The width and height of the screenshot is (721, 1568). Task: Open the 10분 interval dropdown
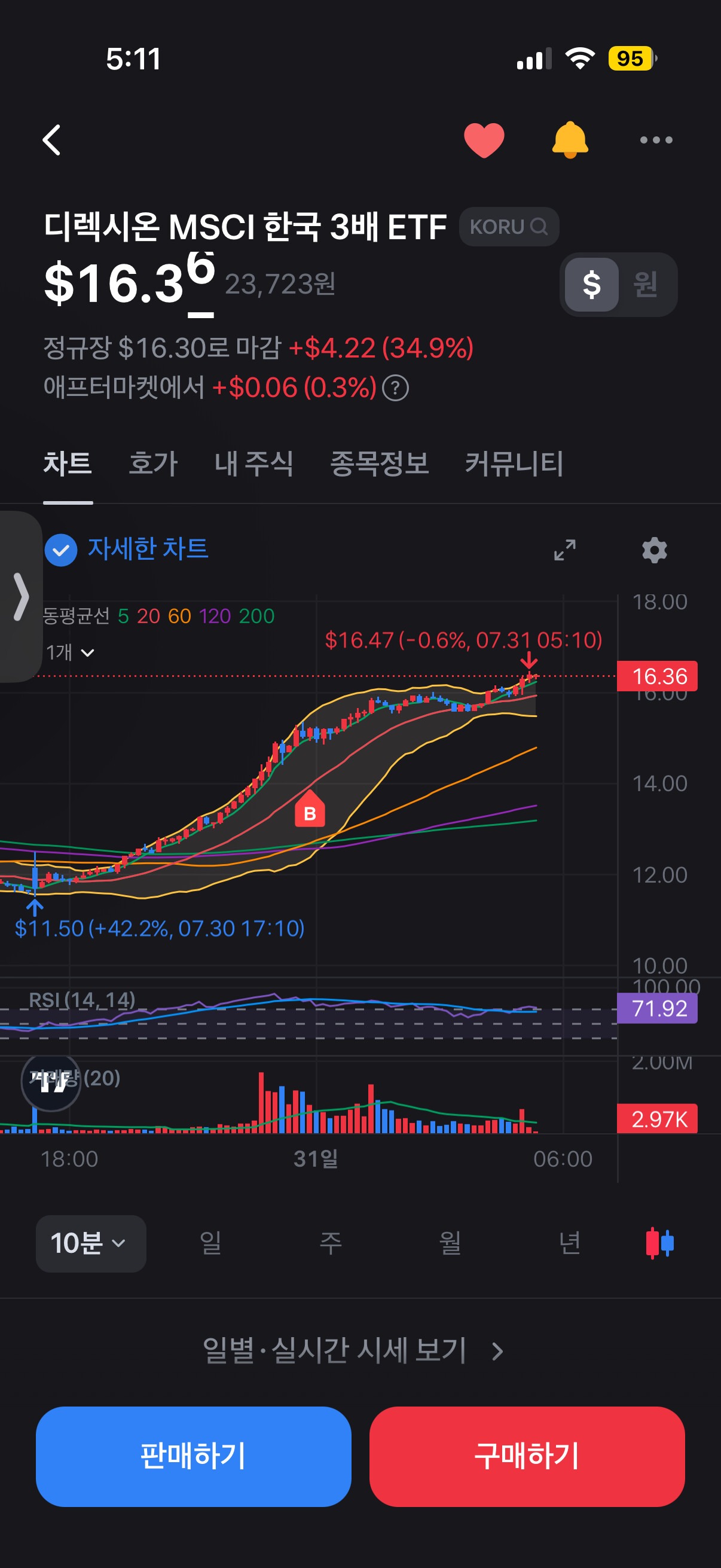click(x=91, y=1243)
